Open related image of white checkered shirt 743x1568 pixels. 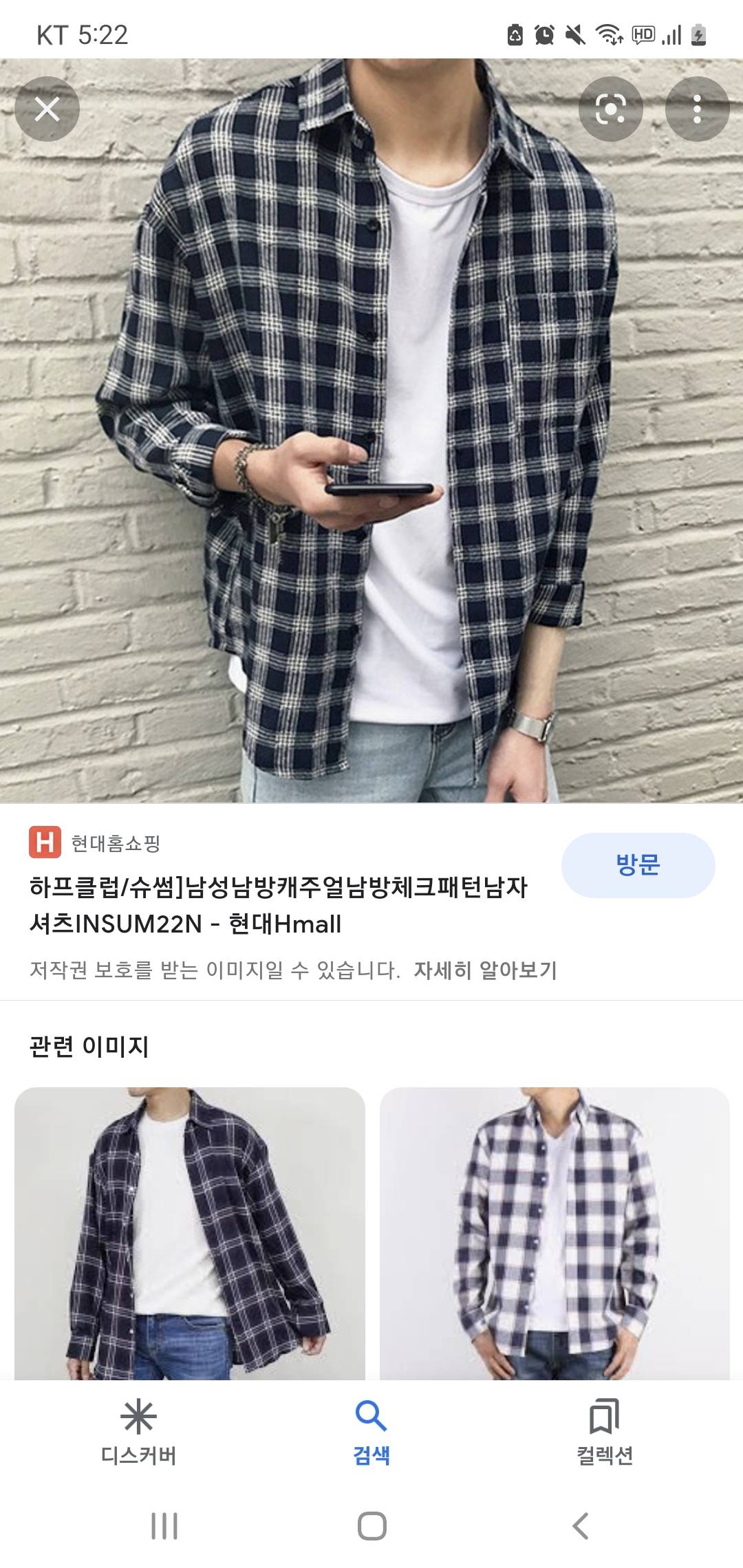pos(554,1232)
